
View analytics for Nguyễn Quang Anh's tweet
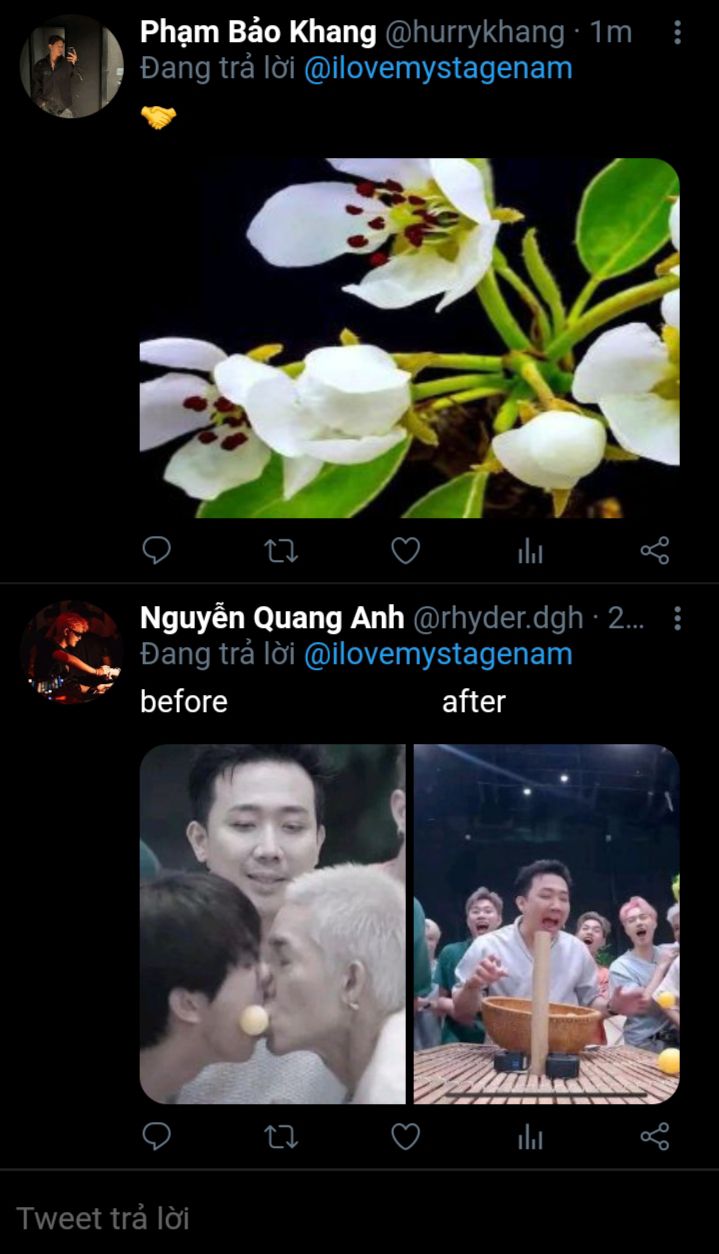coord(530,1136)
